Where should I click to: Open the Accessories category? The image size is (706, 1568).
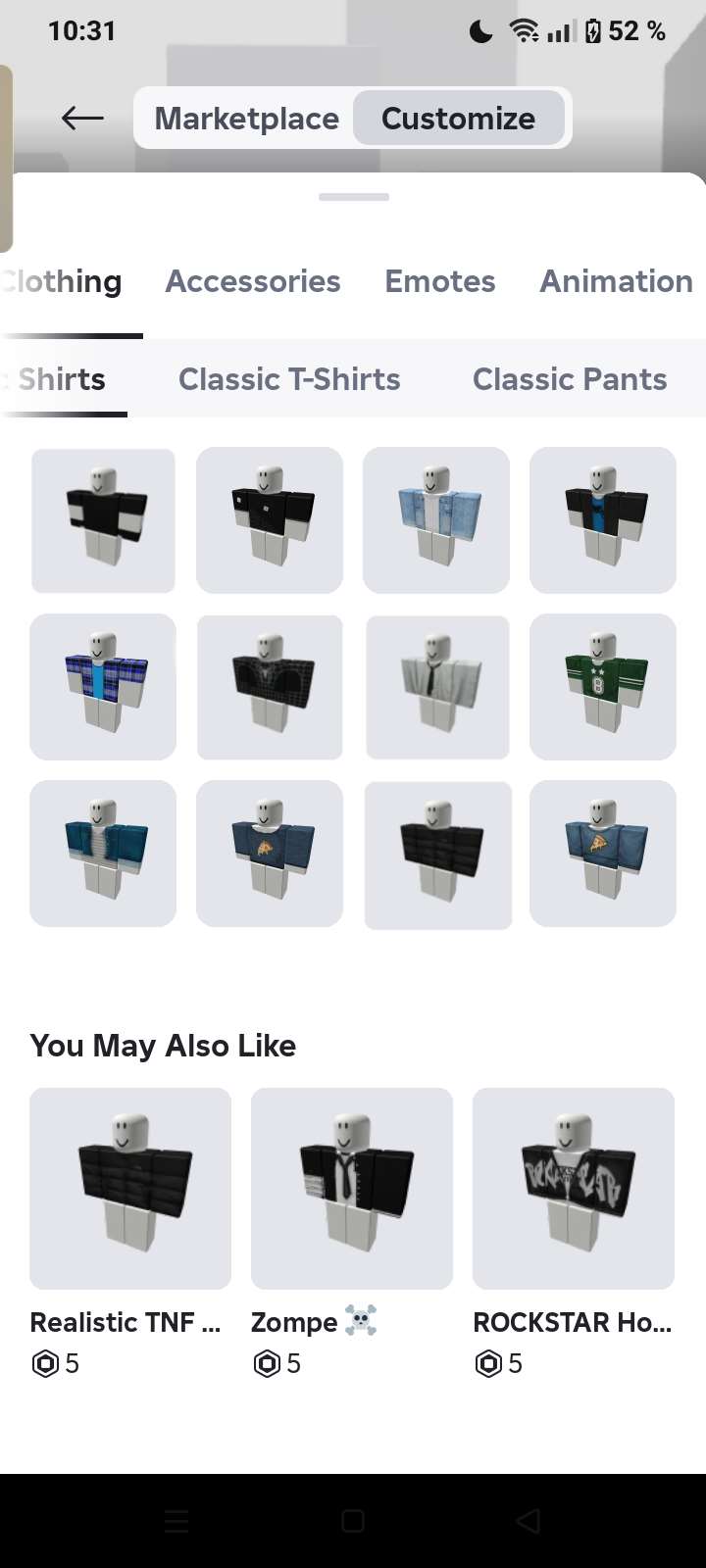coord(253,281)
